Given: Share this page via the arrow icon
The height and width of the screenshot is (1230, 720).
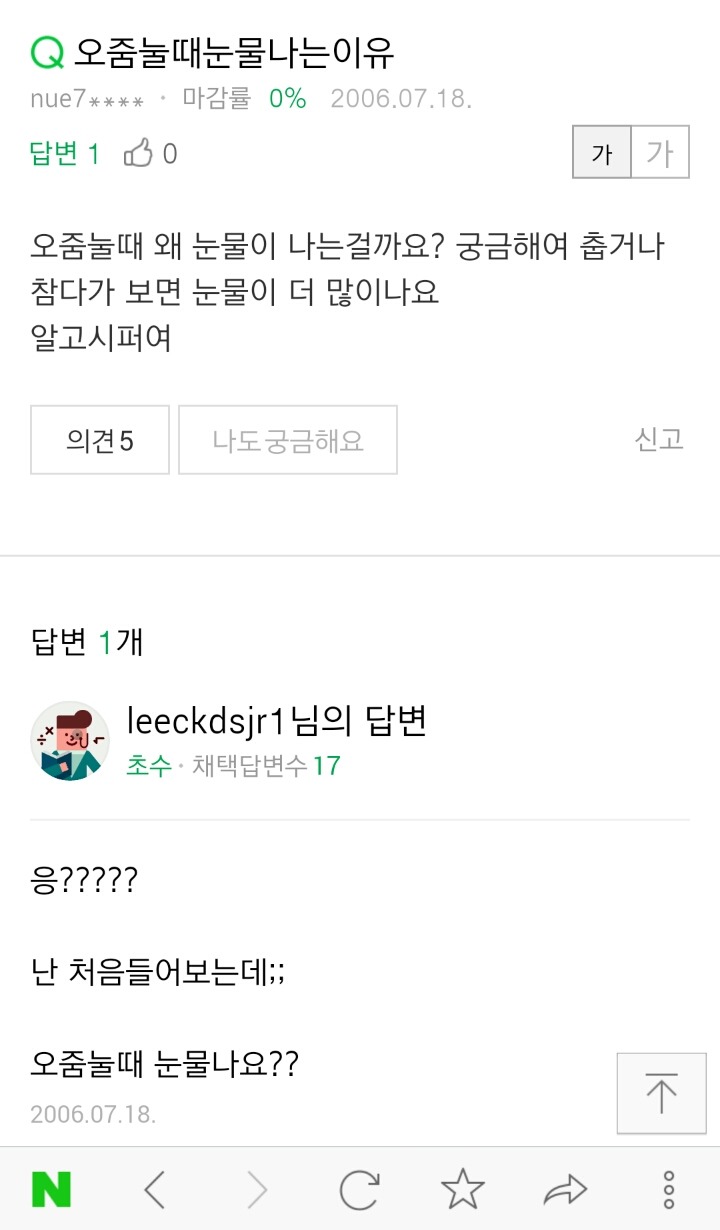Looking at the screenshot, I should [565, 1190].
